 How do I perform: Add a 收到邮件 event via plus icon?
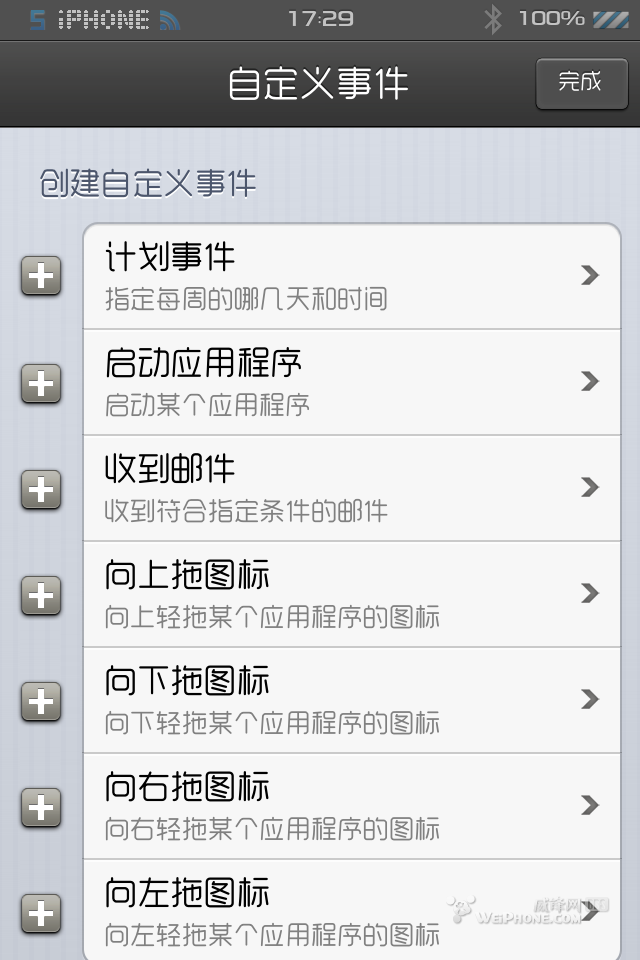click(x=41, y=489)
